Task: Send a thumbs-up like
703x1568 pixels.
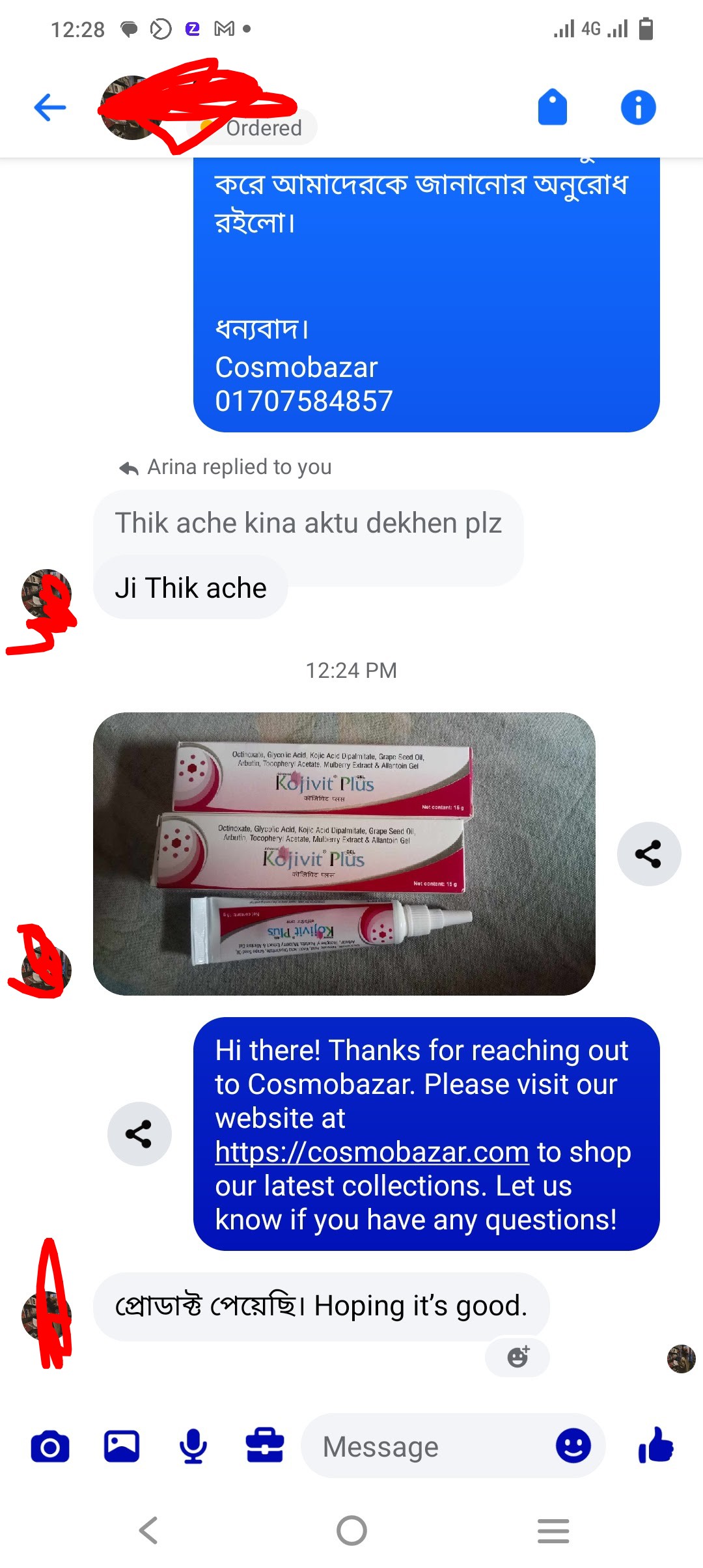Action: 656,1446
